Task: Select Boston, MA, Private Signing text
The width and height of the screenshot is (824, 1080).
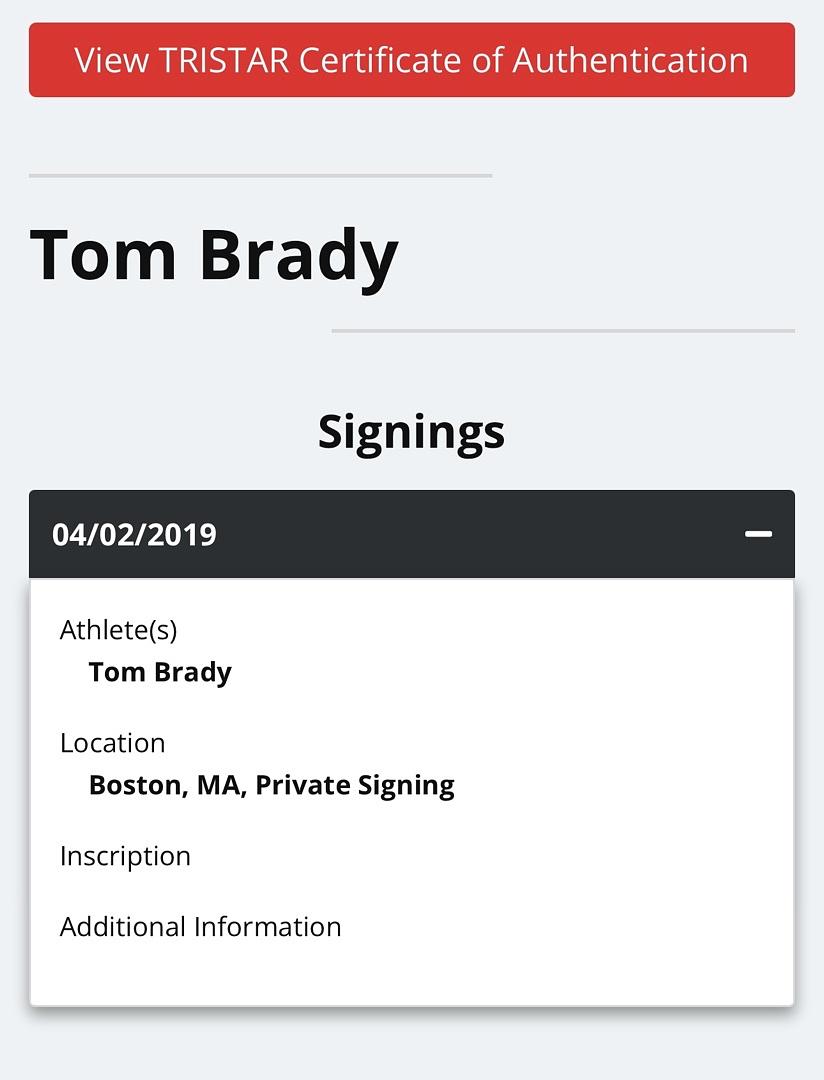Action: coord(272,785)
